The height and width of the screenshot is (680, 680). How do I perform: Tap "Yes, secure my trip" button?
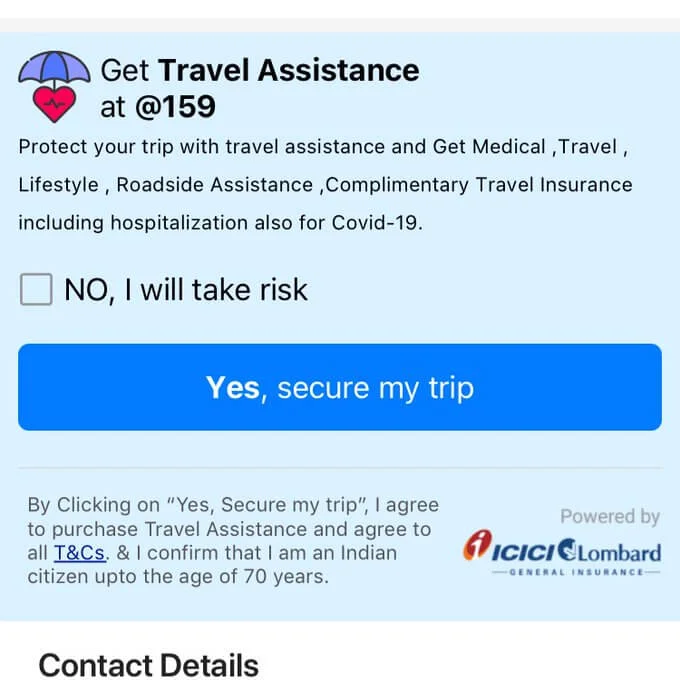340,388
